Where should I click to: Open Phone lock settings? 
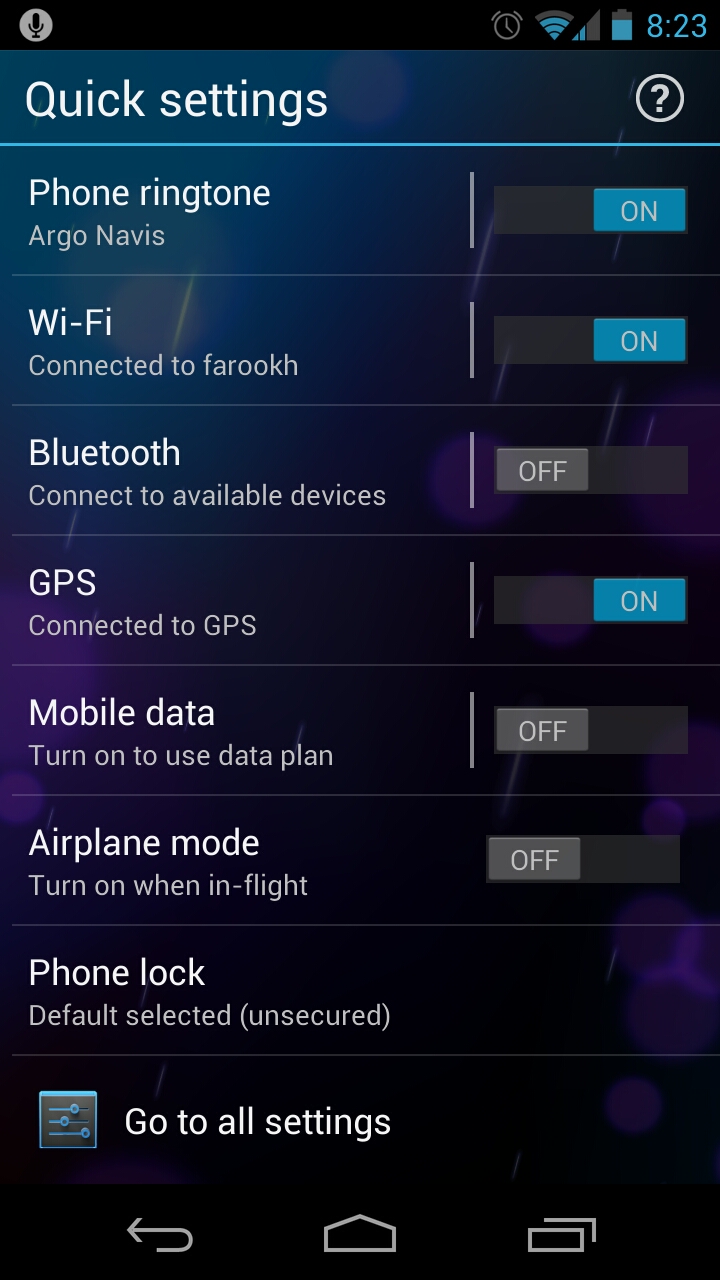coord(360,991)
